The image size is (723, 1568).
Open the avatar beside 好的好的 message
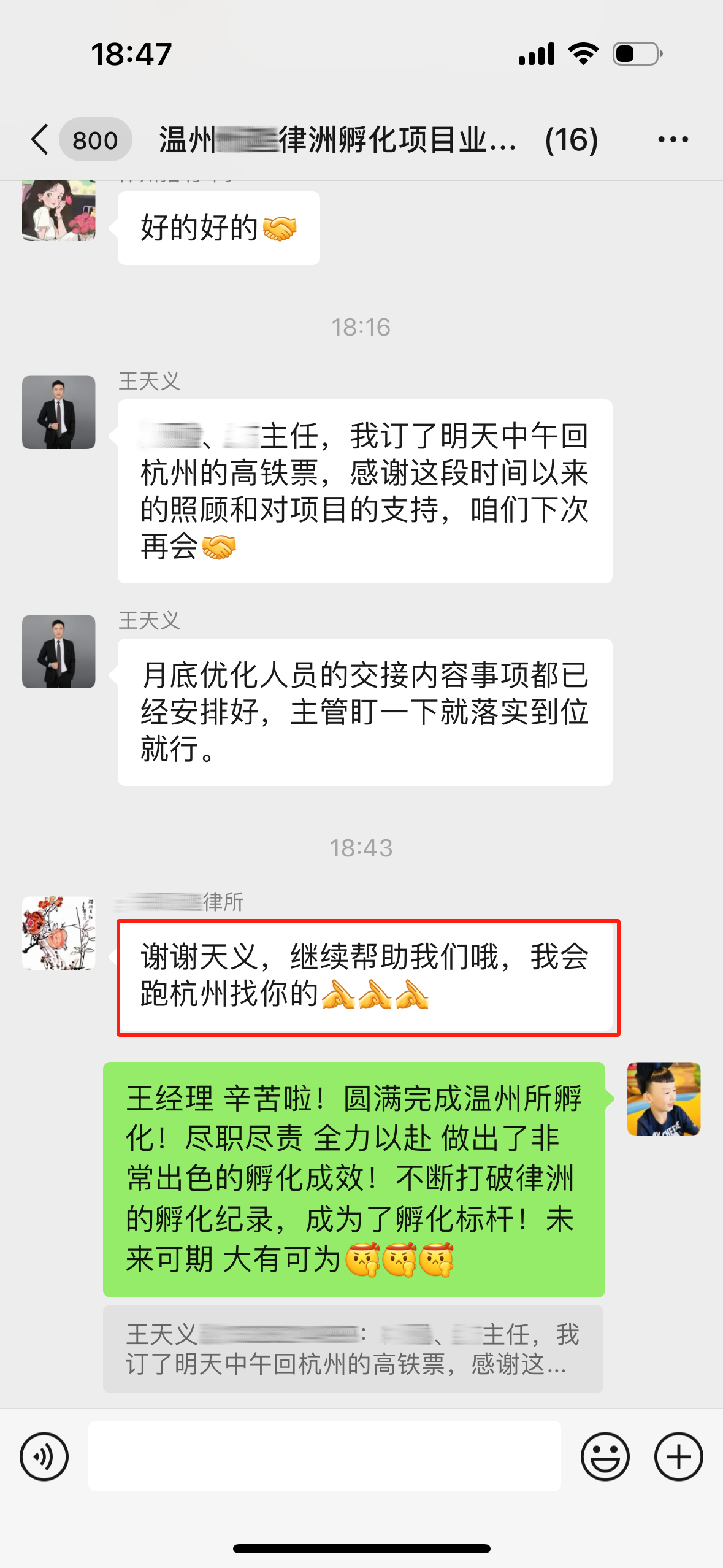click(x=59, y=210)
